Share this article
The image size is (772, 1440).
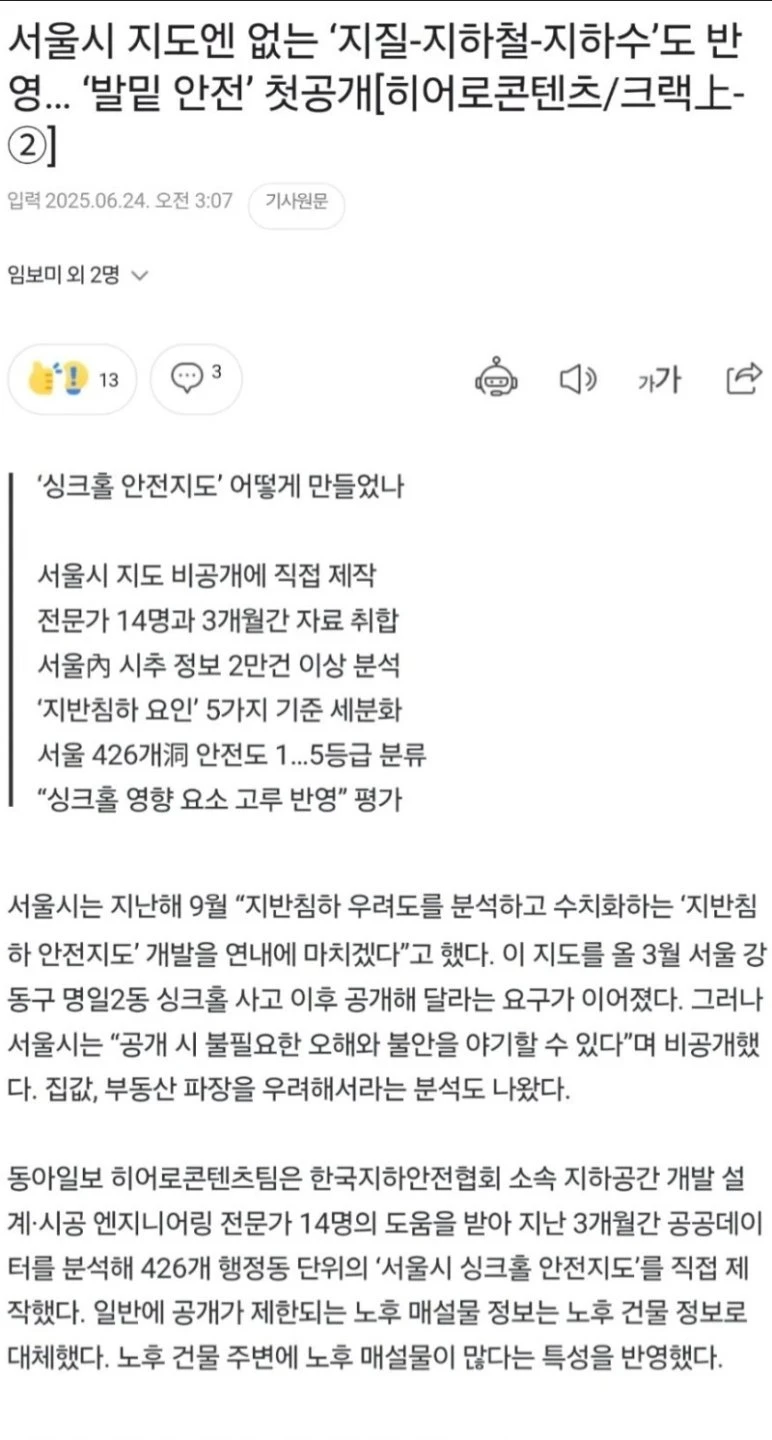742,379
